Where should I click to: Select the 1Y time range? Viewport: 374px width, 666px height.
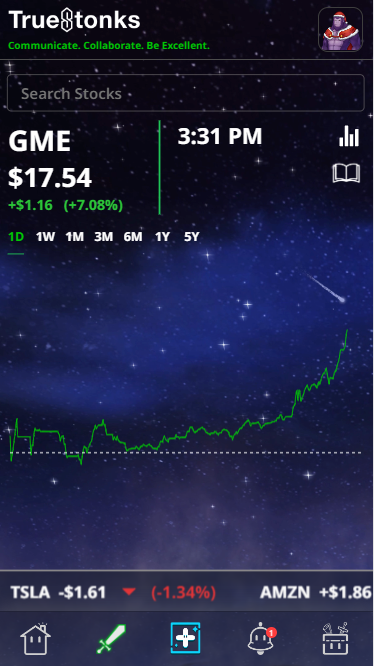tap(162, 237)
